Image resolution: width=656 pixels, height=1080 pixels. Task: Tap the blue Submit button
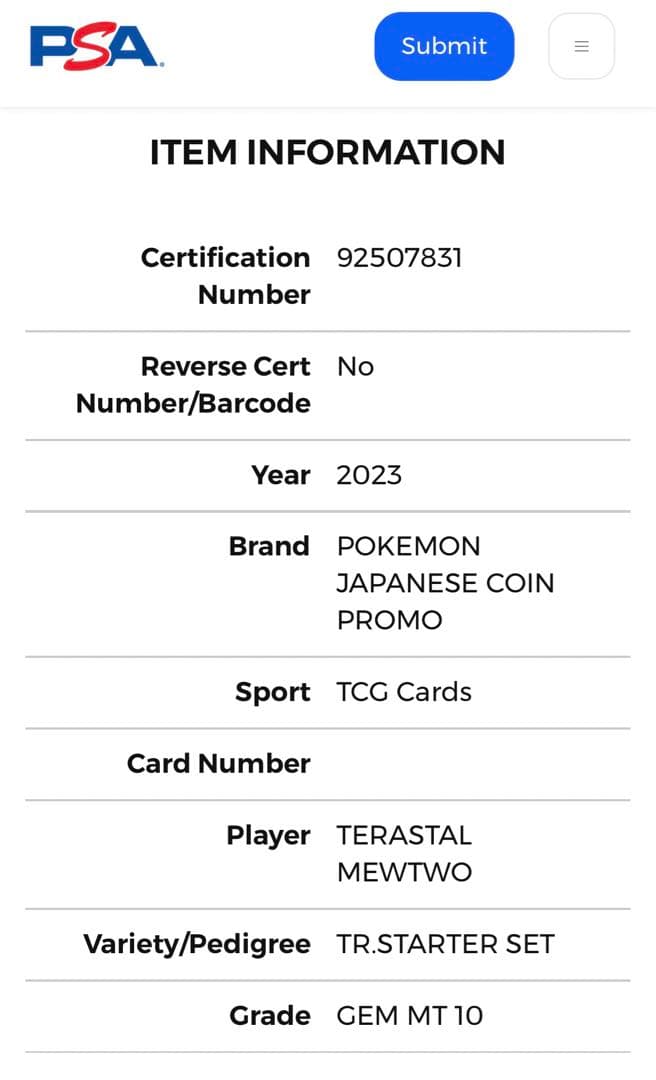[x=444, y=46]
